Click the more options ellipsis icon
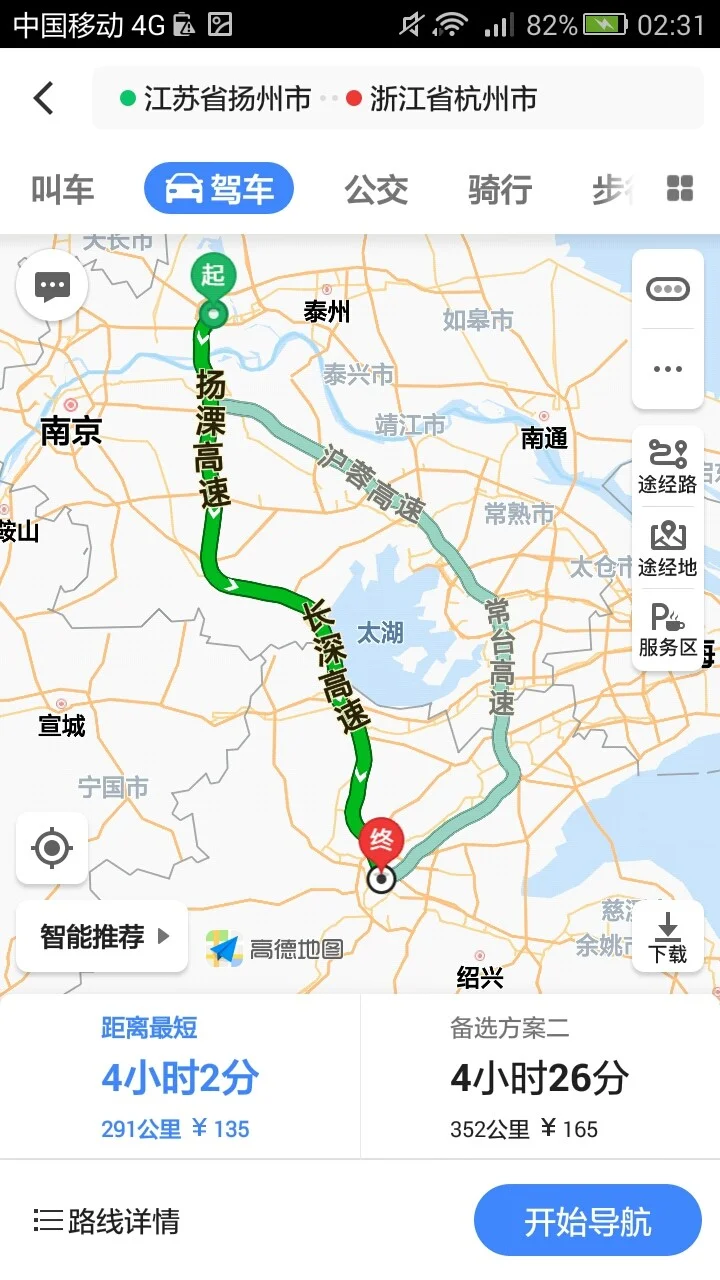Viewport: 720px width, 1280px height. pyautogui.click(x=666, y=368)
